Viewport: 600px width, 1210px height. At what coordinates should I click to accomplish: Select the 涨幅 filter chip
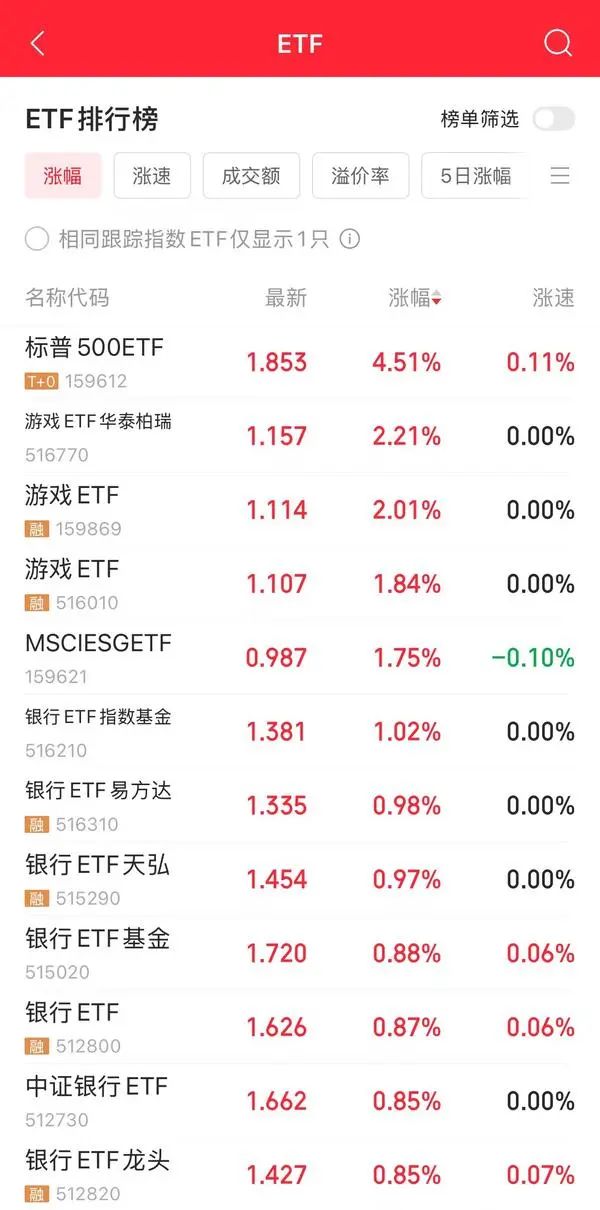click(x=62, y=177)
